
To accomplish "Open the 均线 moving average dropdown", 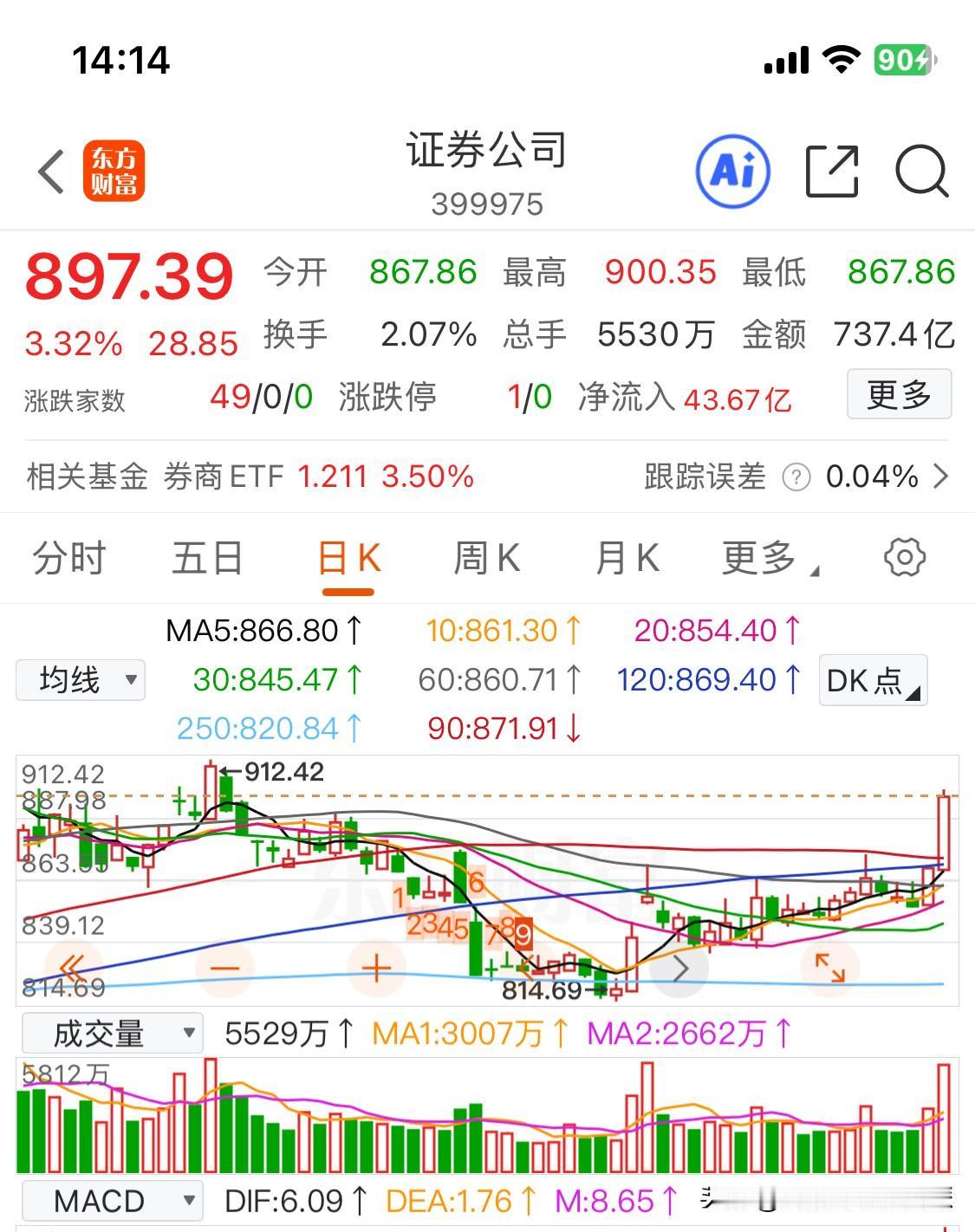I will point(80,680).
